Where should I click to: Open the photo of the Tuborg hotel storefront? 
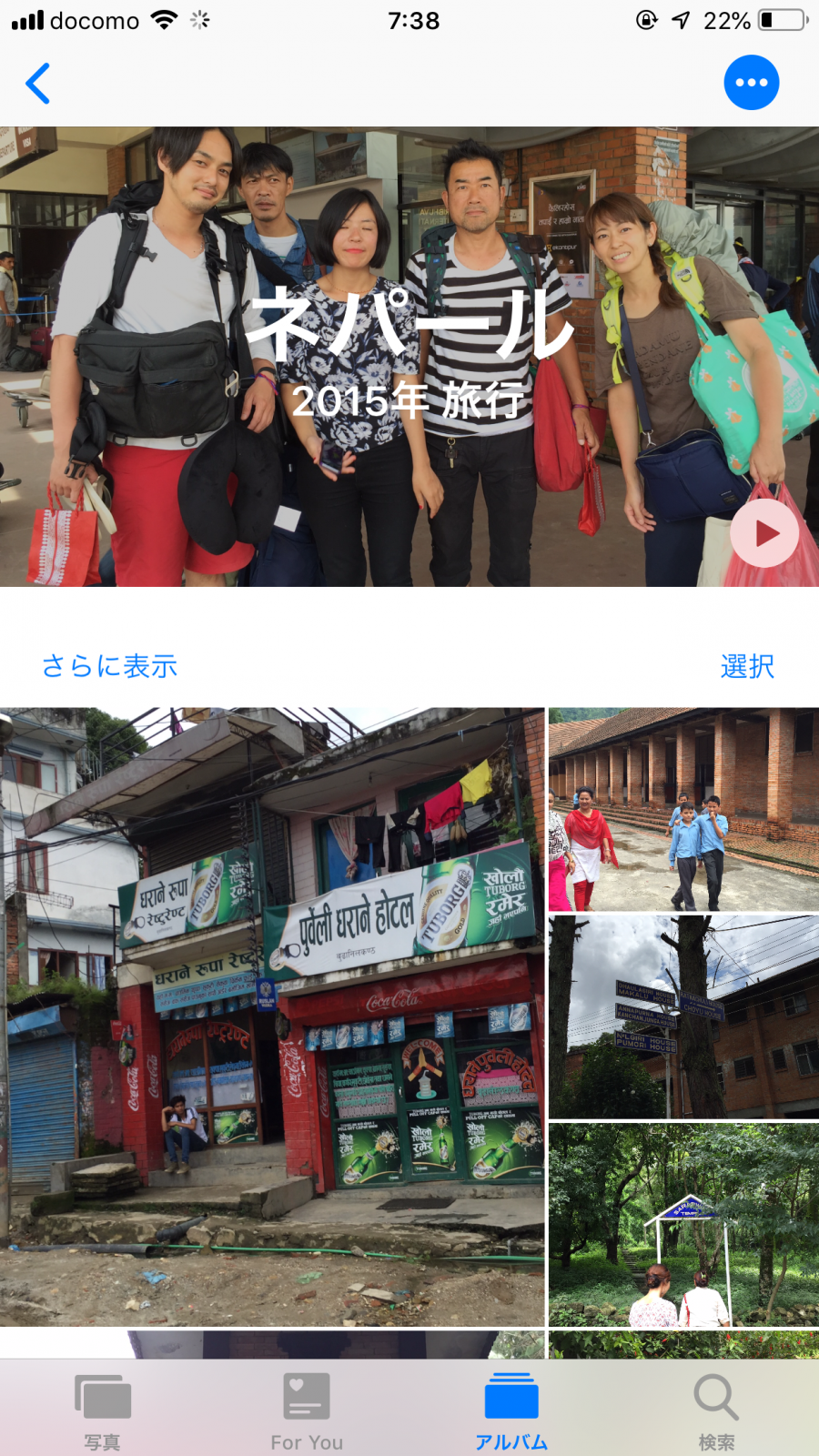pyautogui.click(x=272, y=1016)
